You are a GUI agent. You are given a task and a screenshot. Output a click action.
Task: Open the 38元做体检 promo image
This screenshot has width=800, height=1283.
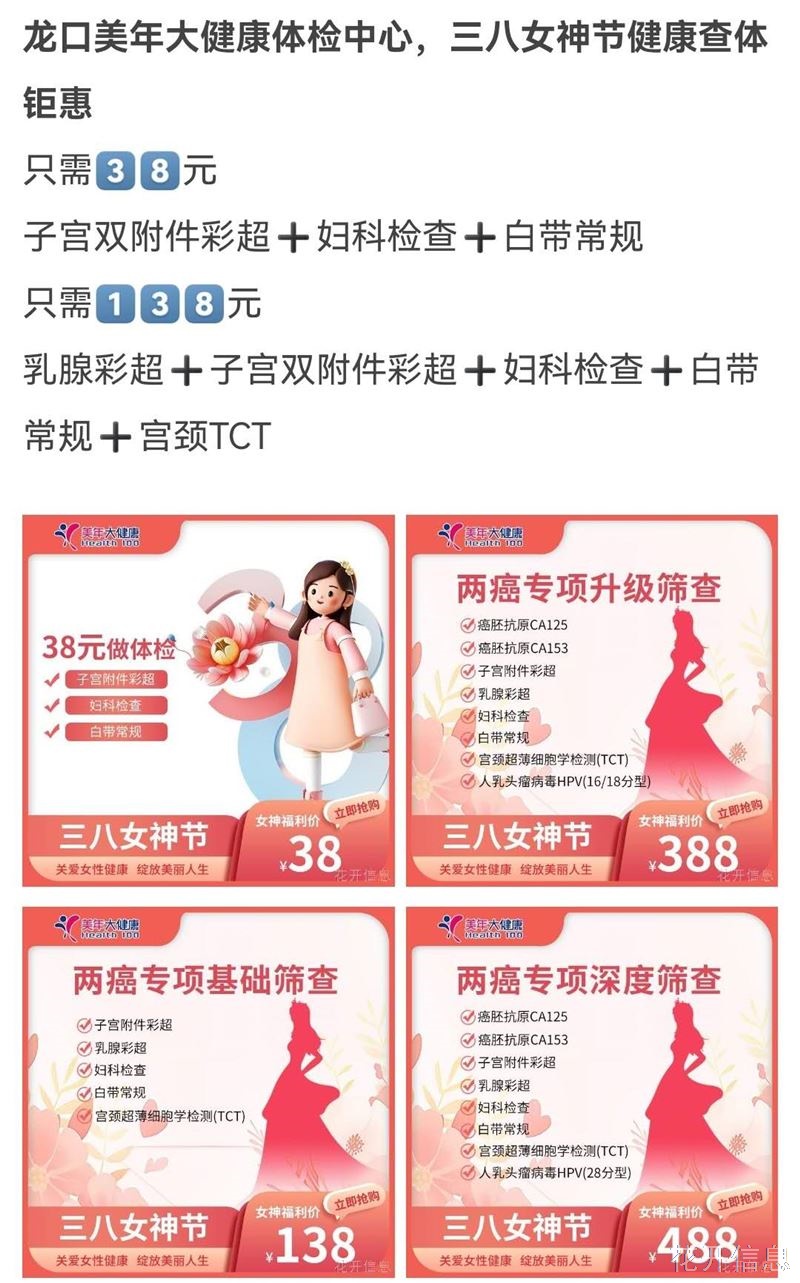coord(209,700)
